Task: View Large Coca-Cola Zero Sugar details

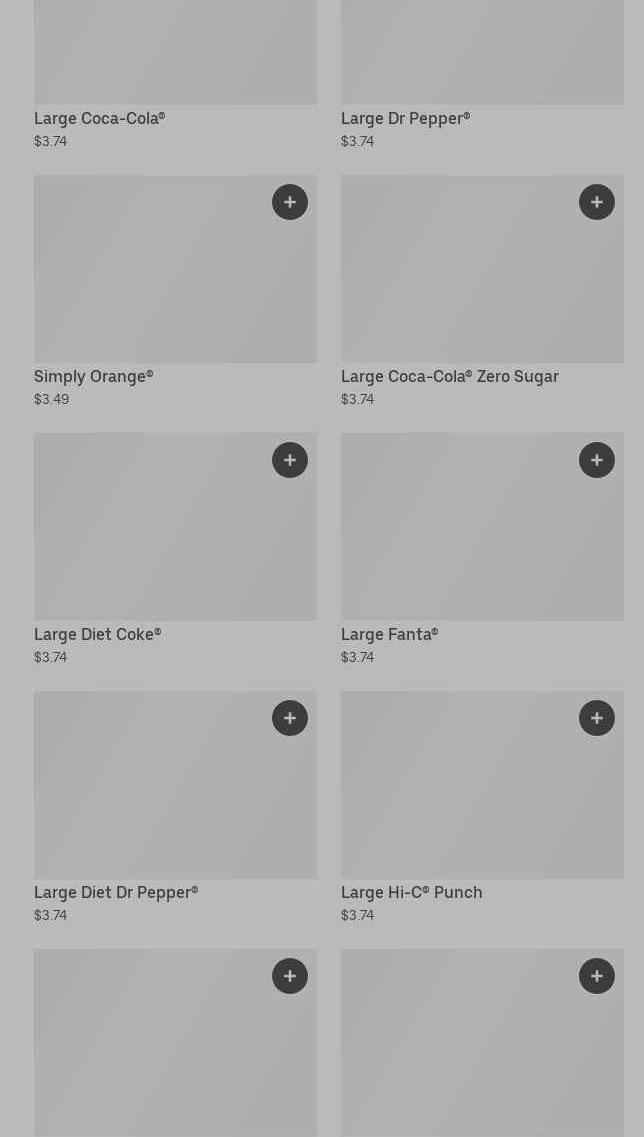Action: (482, 291)
